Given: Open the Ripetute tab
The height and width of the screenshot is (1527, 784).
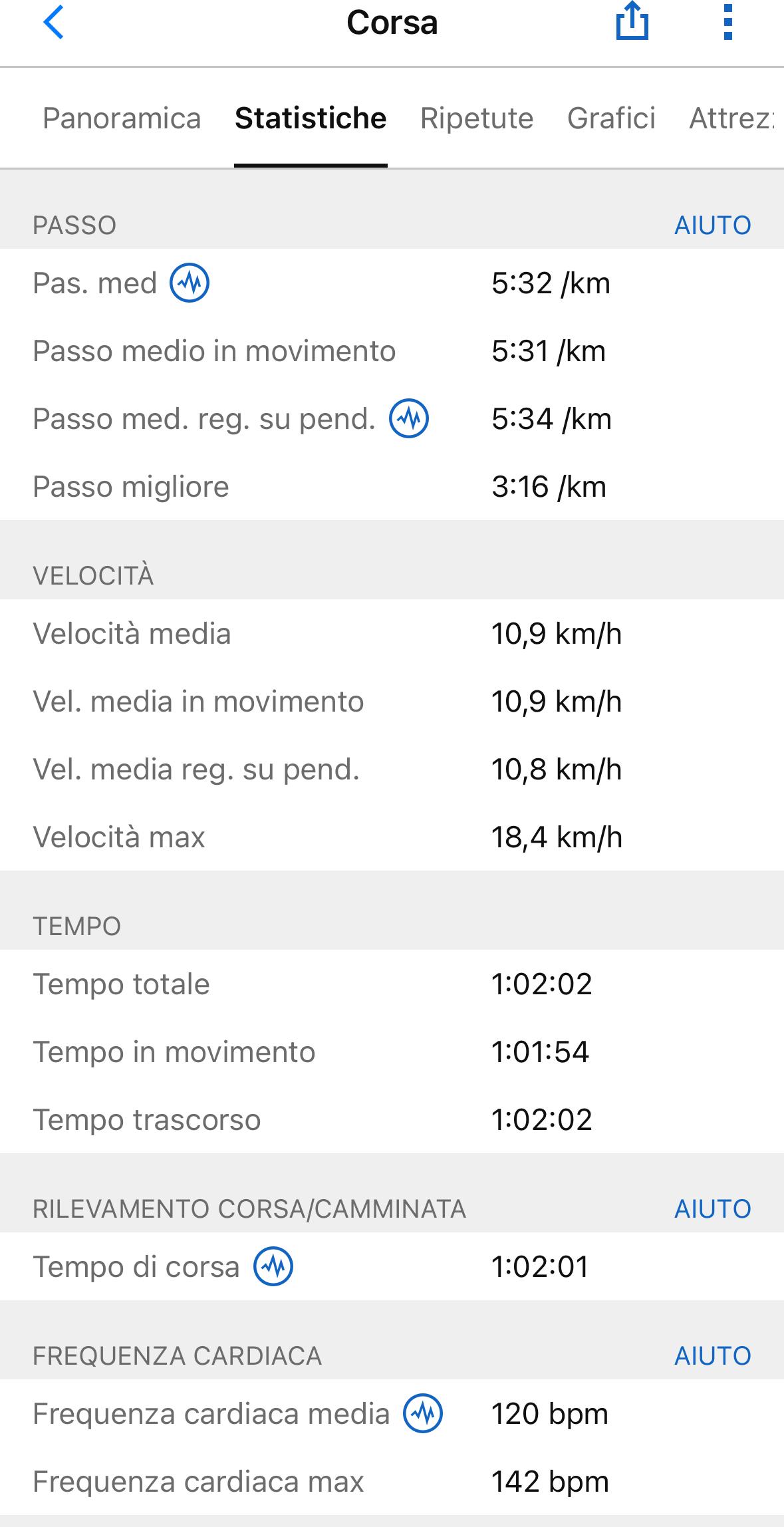Looking at the screenshot, I should pyautogui.click(x=477, y=118).
